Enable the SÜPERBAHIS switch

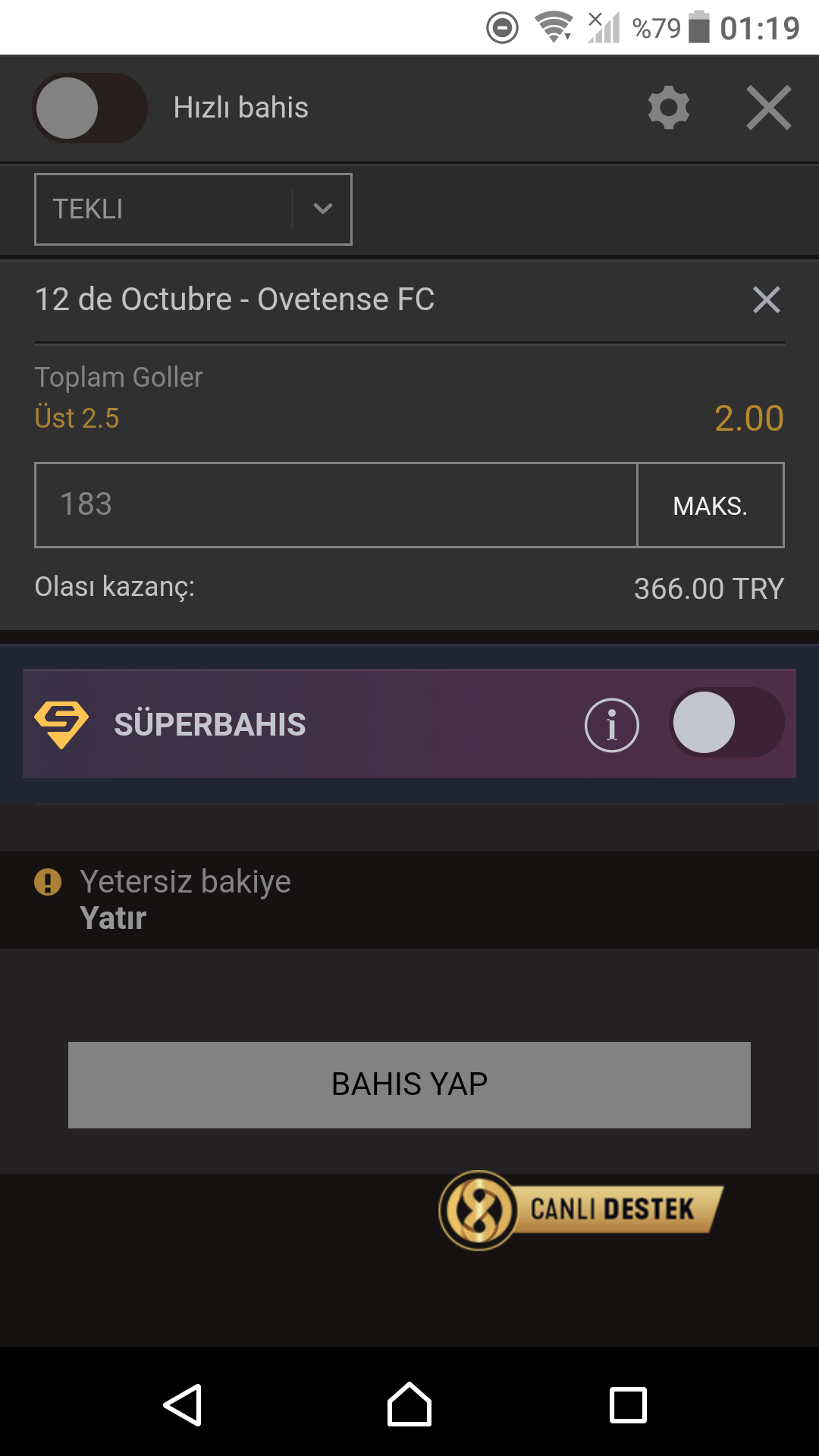coord(726,723)
